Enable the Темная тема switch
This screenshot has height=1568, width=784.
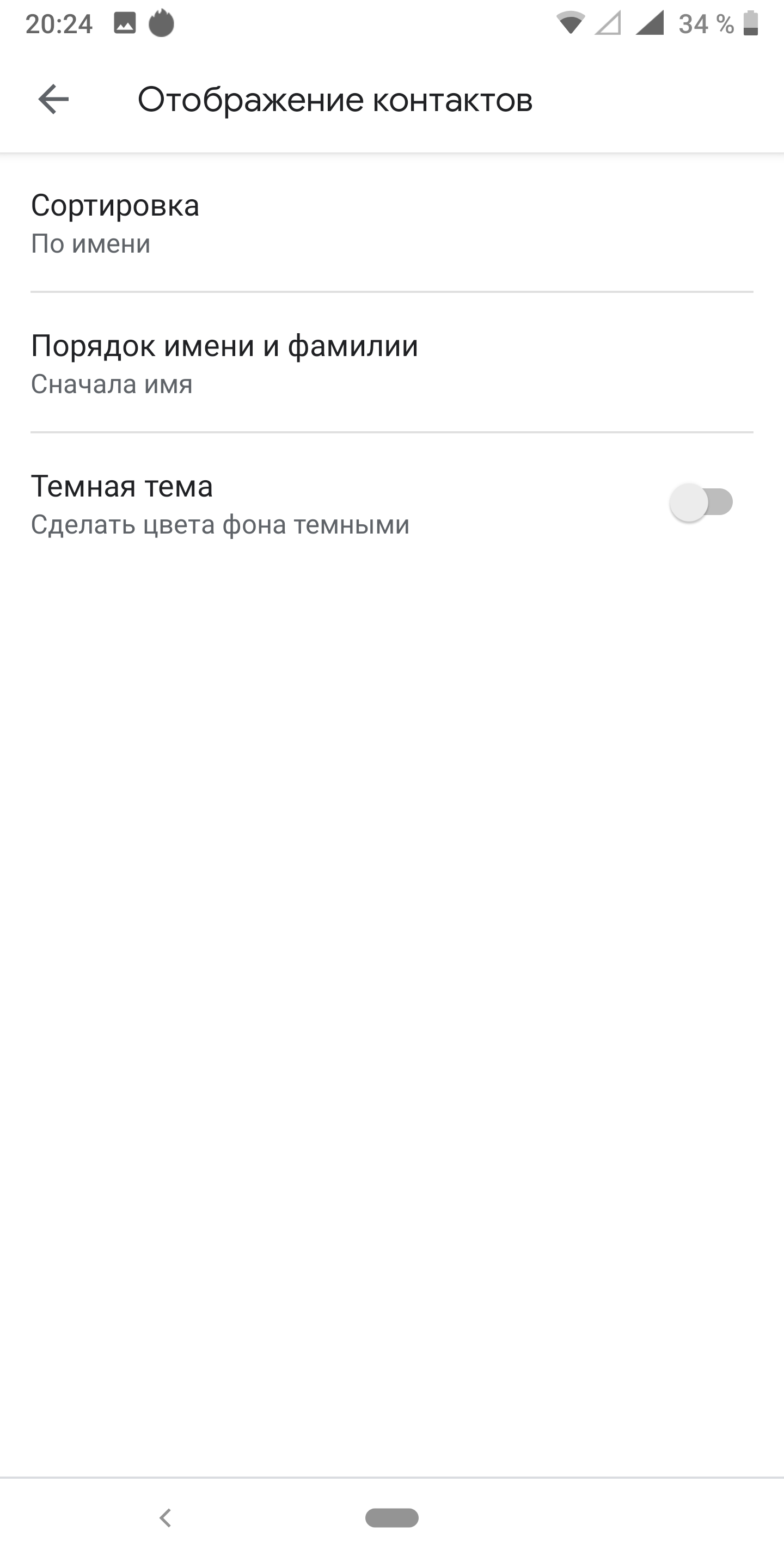point(701,503)
